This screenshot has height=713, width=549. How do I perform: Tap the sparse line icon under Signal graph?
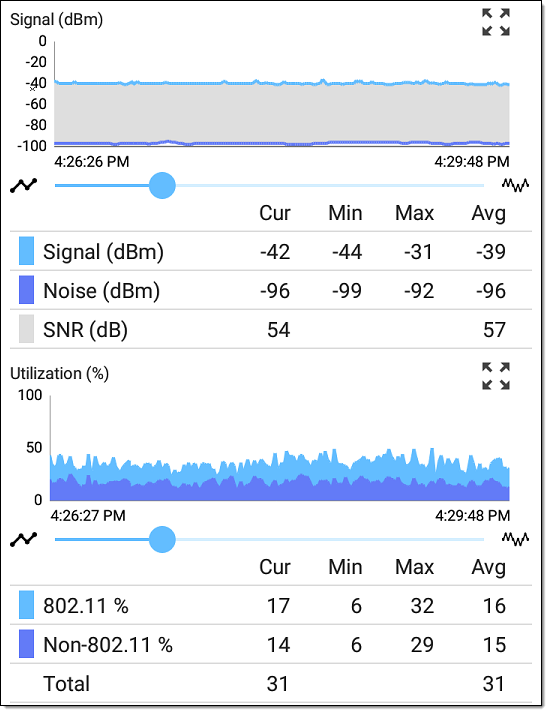pos(24,185)
